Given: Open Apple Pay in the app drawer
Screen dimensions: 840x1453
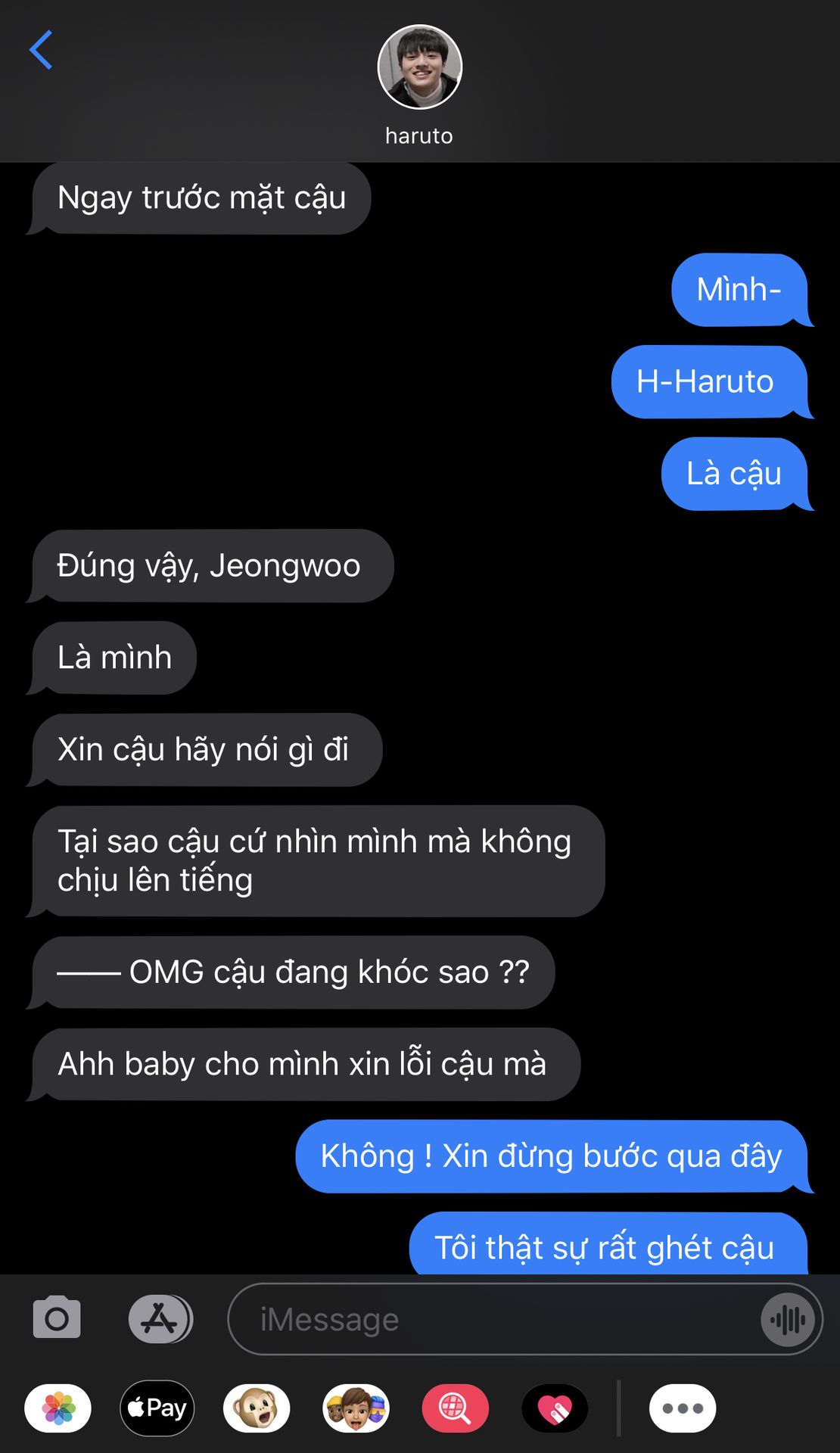Looking at the screenshot, I should (x=157, y=1408).
